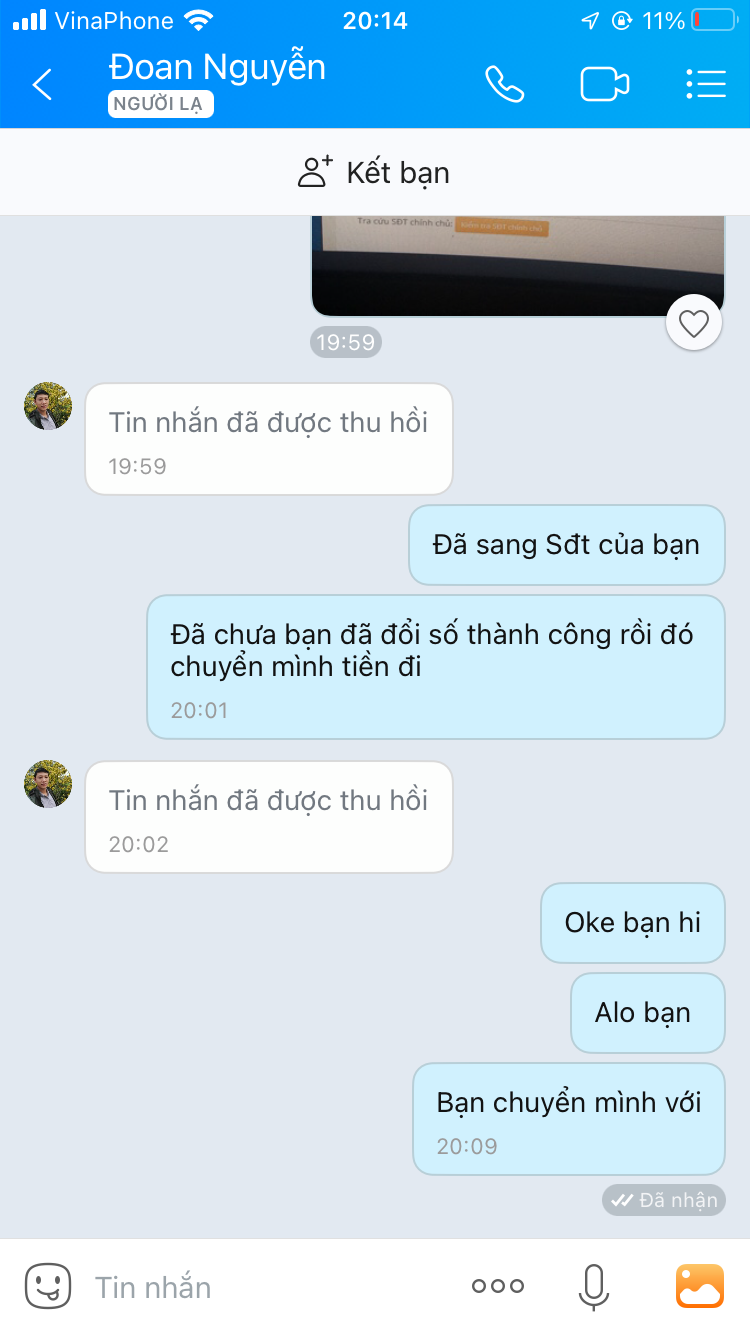Record a voice message
Screen dimensions: 750x1334
point(593,1287)
